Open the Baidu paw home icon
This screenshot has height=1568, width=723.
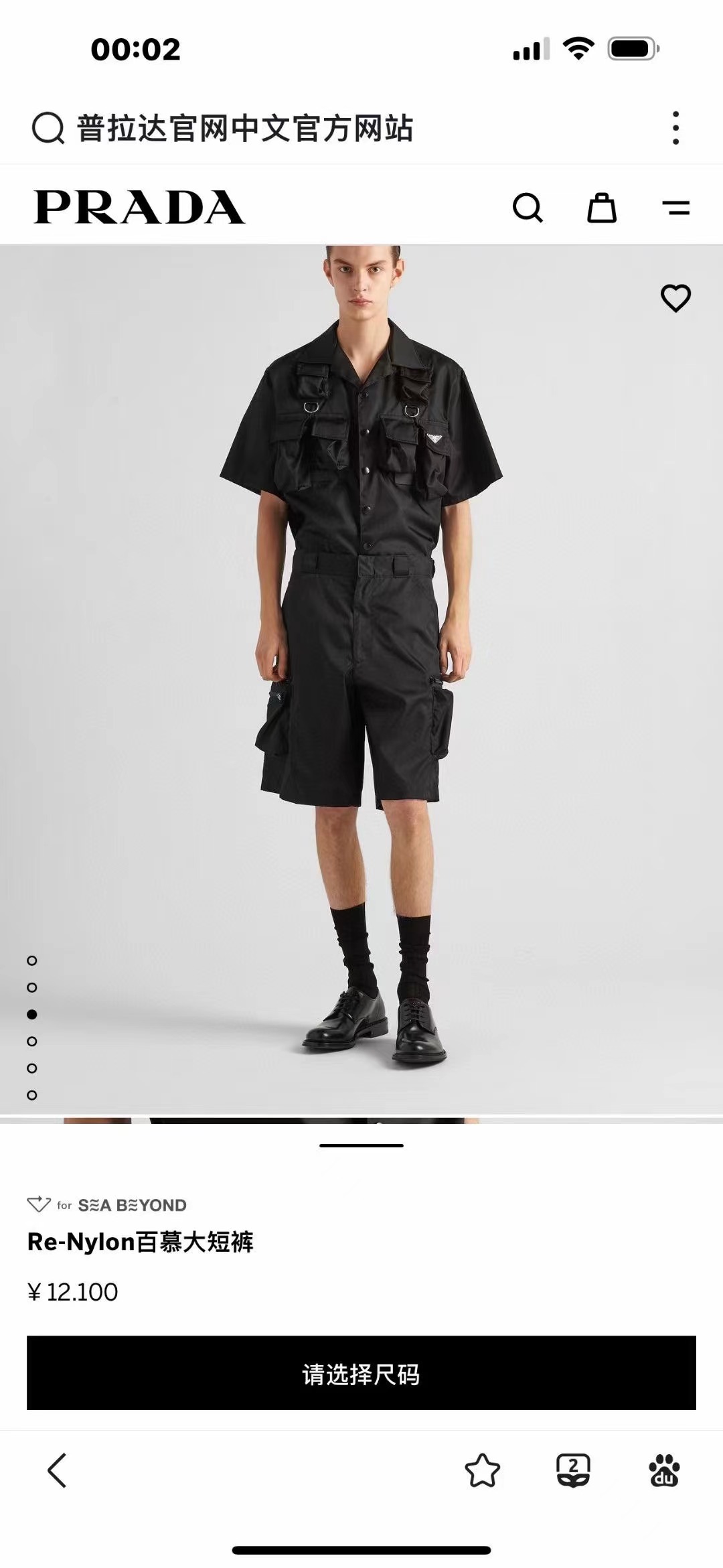[664, 1471]
